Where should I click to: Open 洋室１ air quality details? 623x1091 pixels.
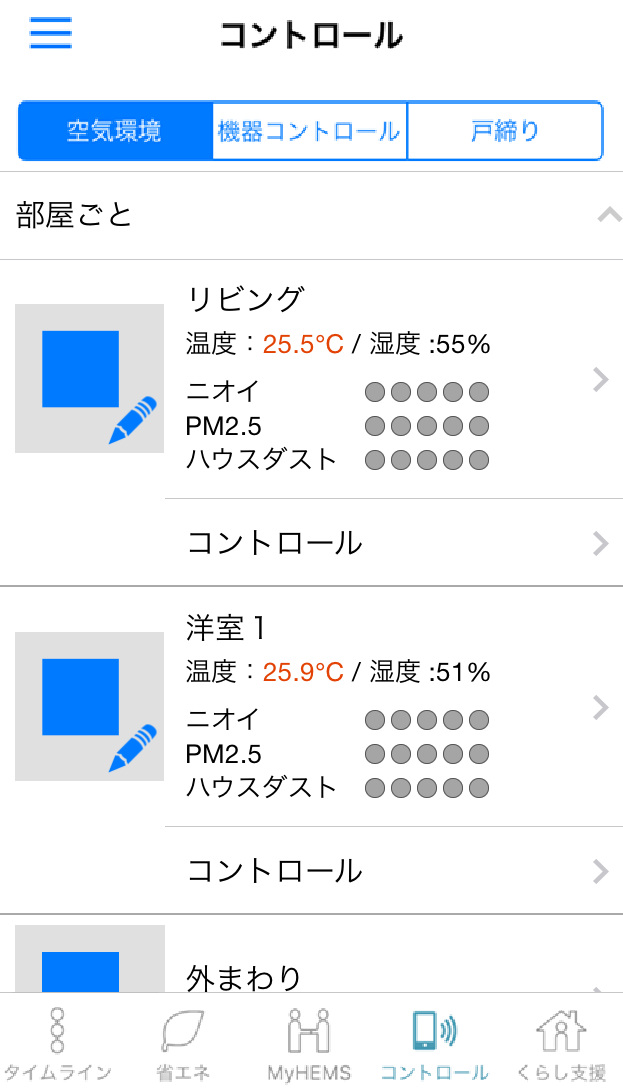[x=390, y=708]
